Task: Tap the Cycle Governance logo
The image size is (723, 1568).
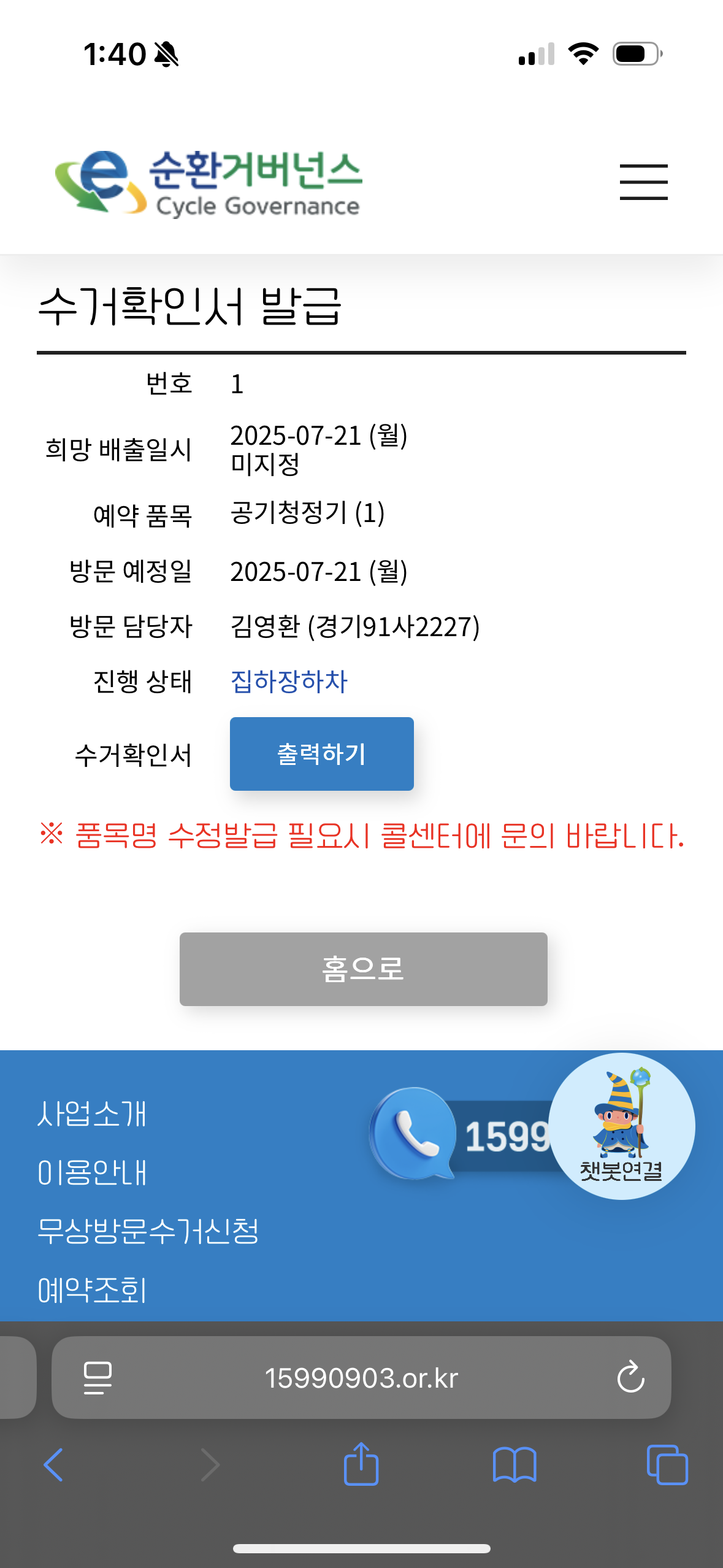Action: click(x=208, y=183)
